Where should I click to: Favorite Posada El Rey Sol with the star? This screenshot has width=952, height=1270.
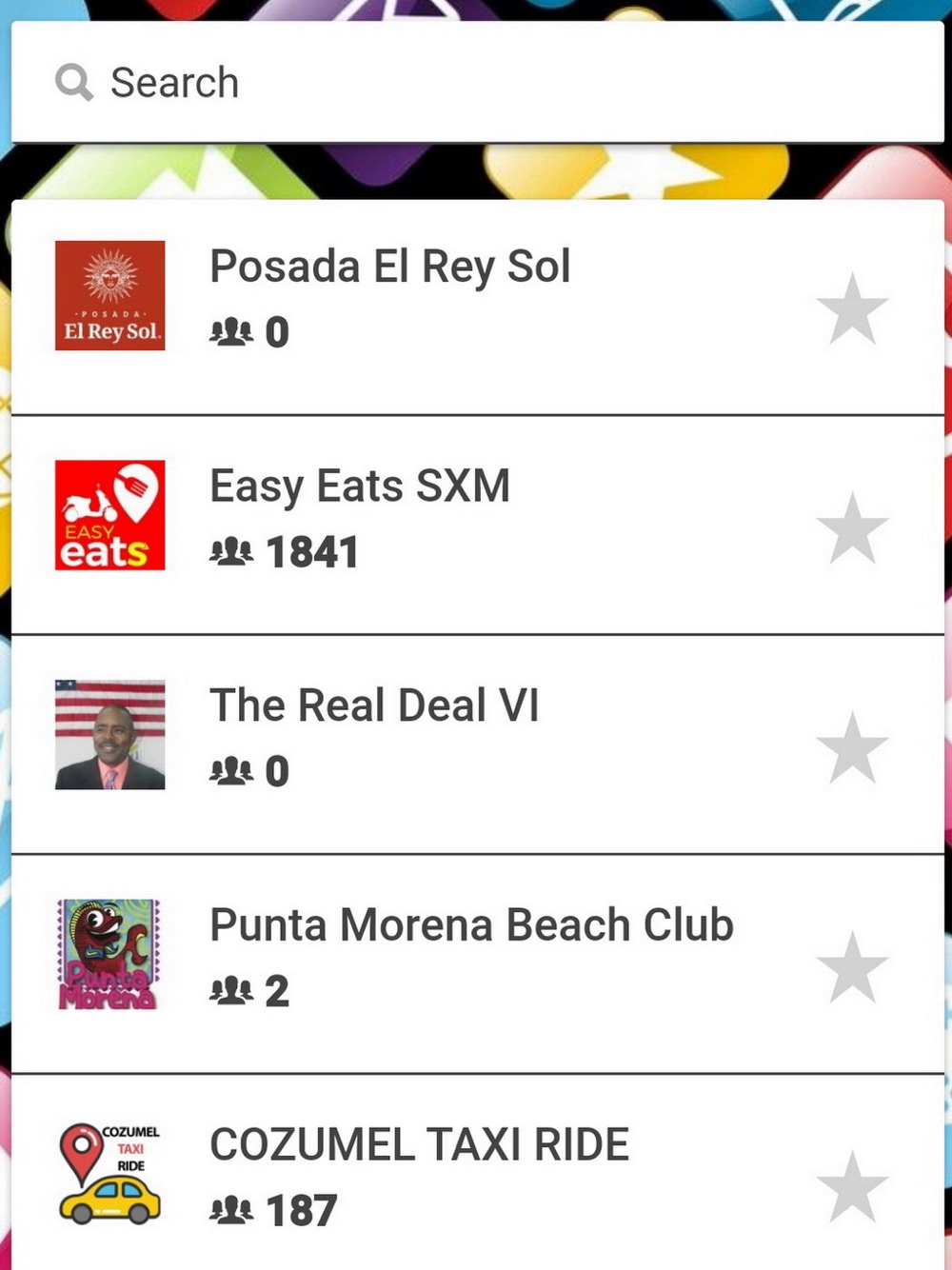(x=852, y=308)
